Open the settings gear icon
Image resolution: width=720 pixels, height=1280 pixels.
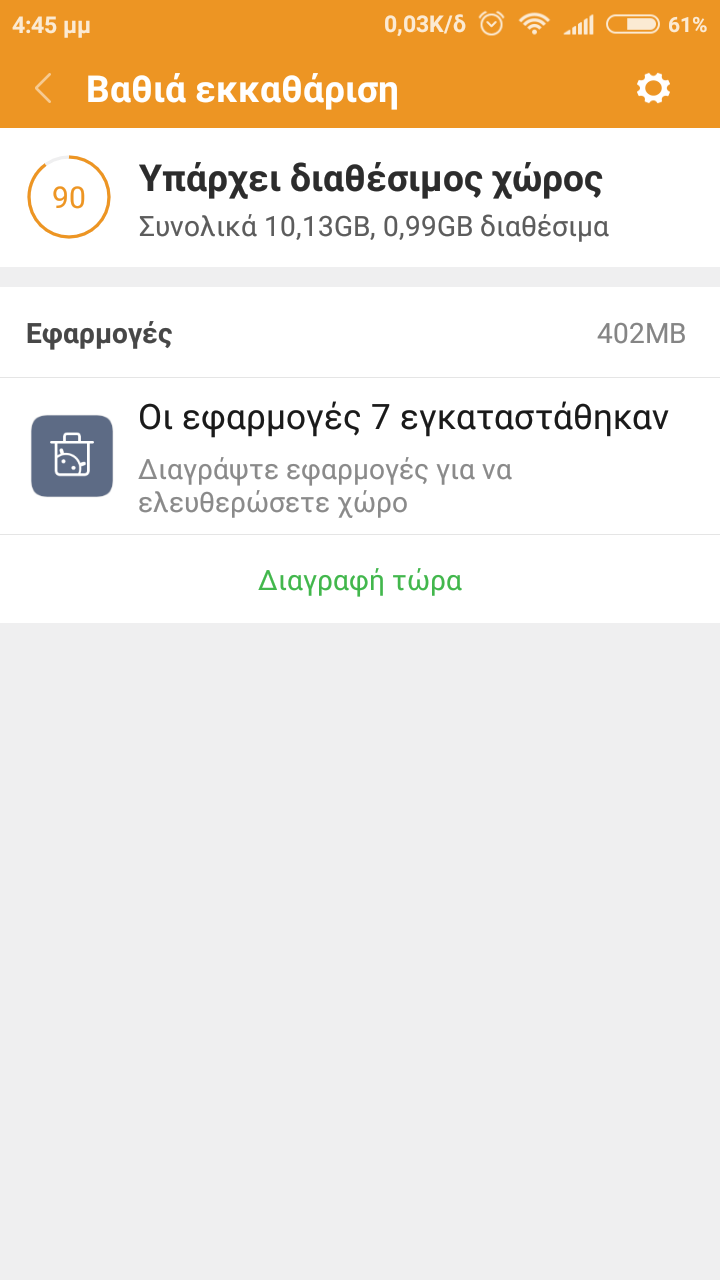tap(653, 89)
